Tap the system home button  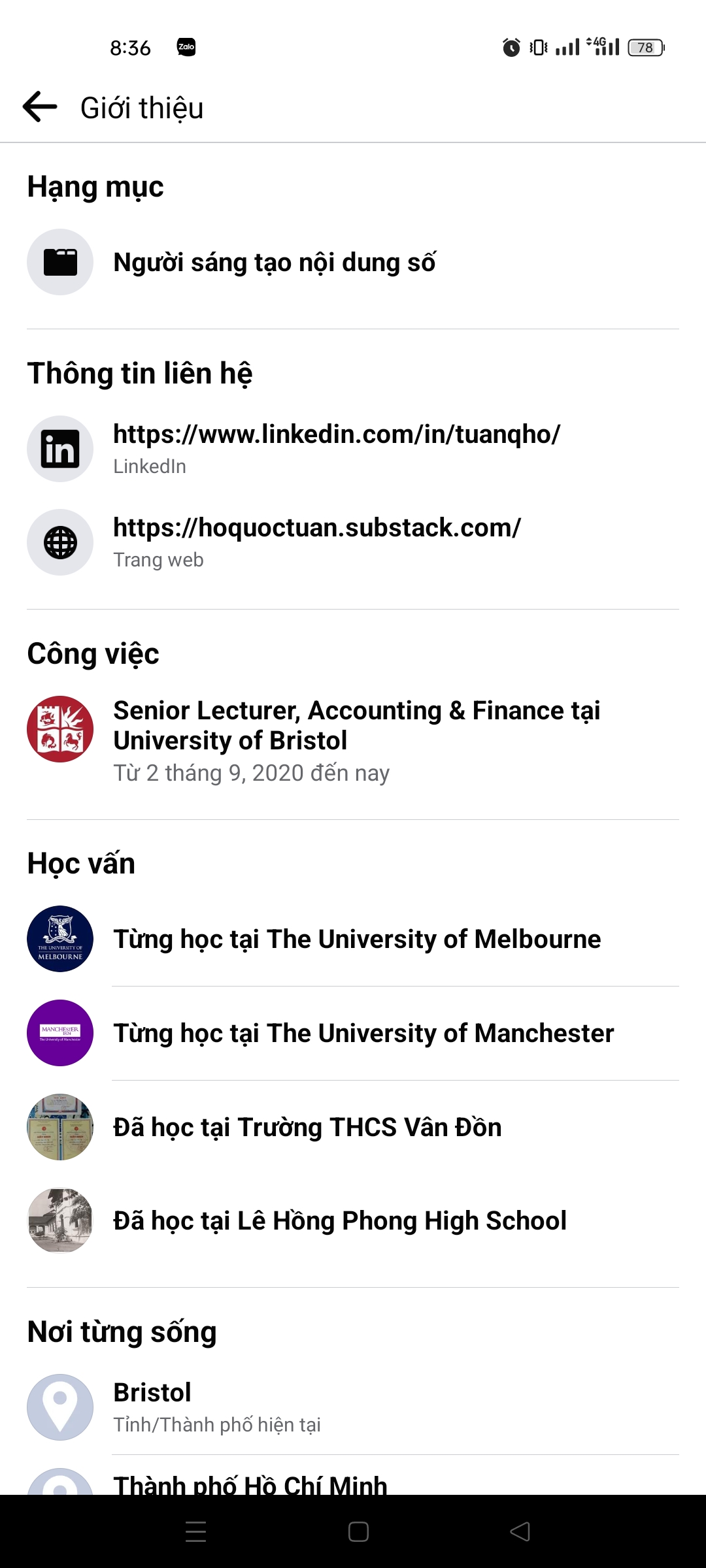(358, 1532)
